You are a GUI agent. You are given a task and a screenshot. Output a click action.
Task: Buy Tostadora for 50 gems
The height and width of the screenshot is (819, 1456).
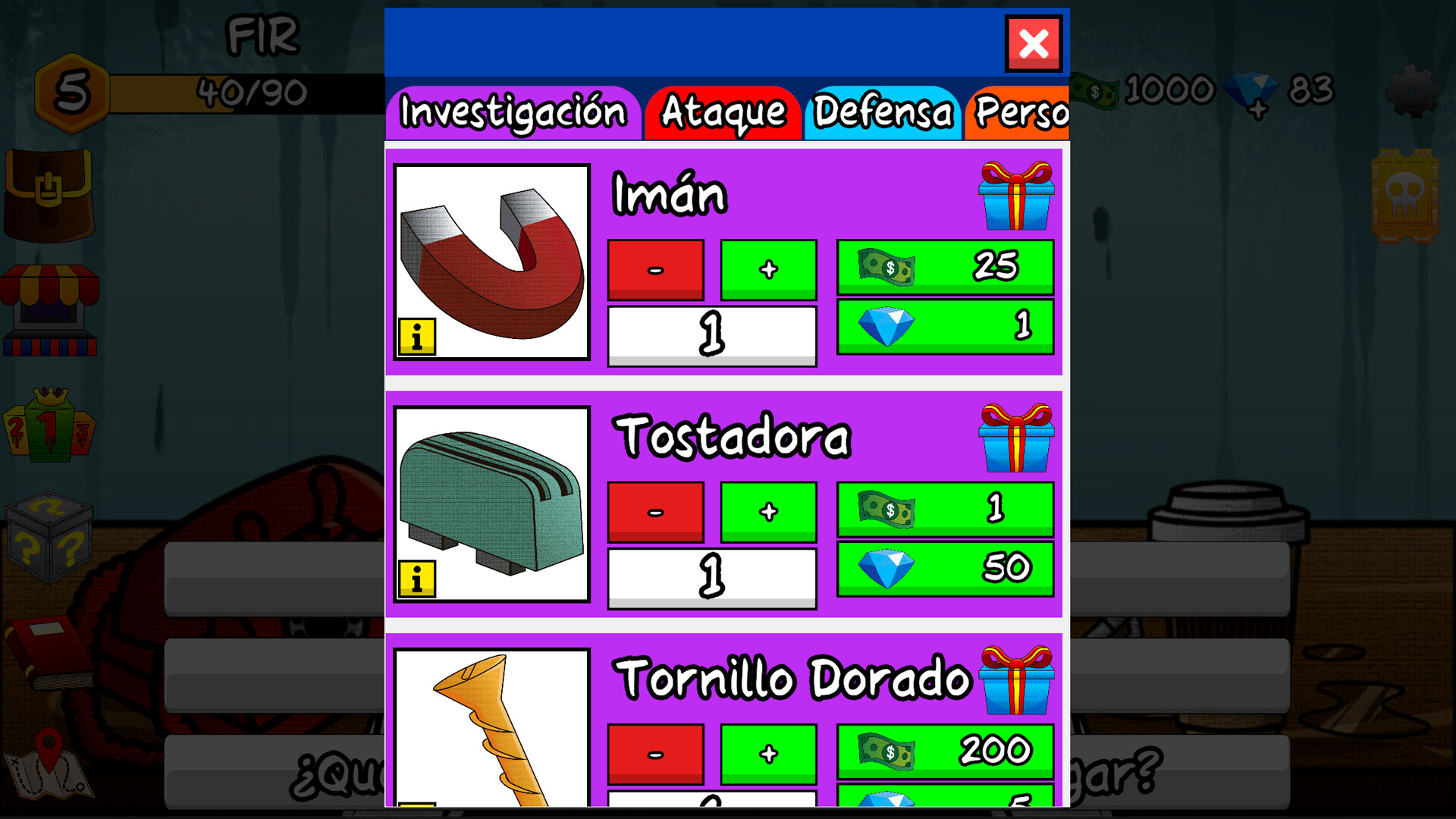click(x=945, y=568)
